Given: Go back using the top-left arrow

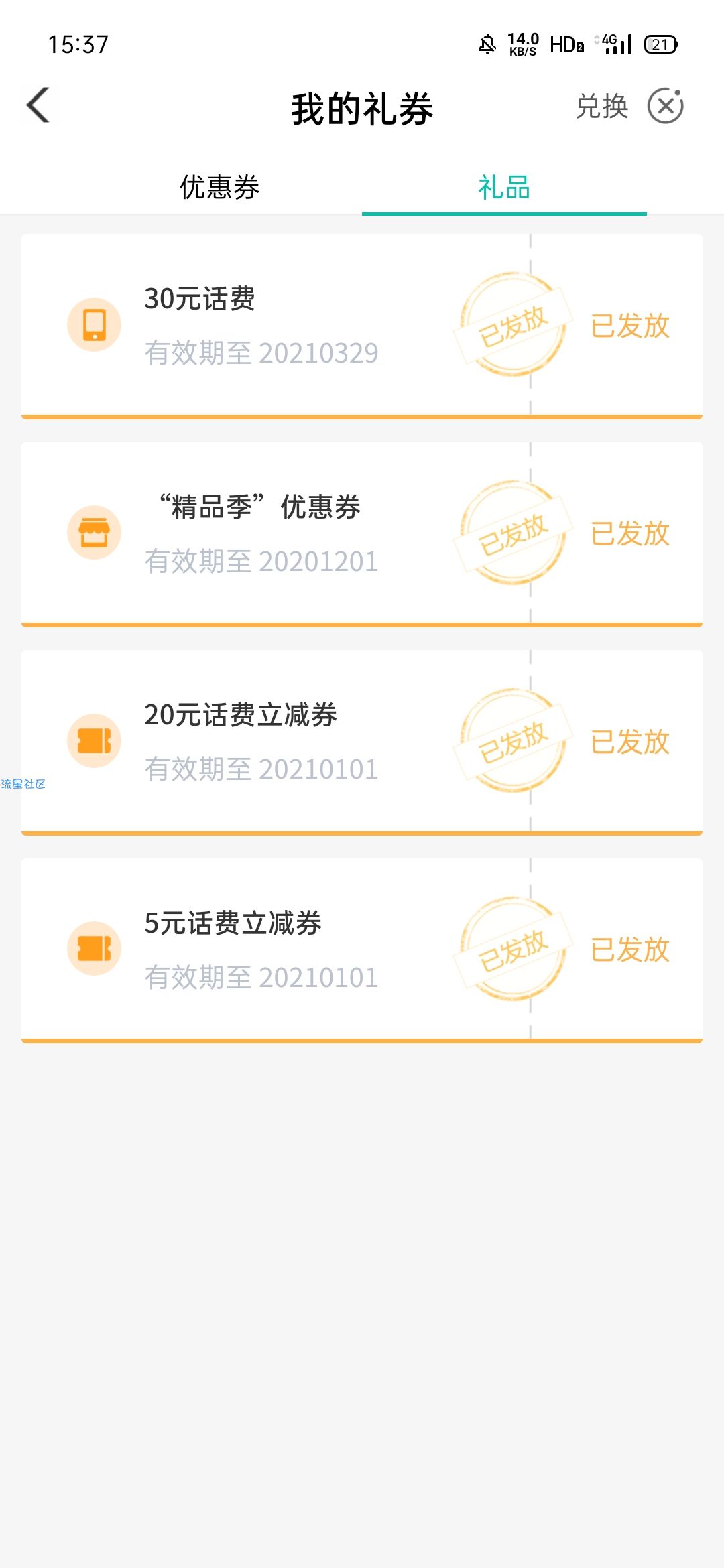Looking at the screenshot, I should tap(39, 106).
